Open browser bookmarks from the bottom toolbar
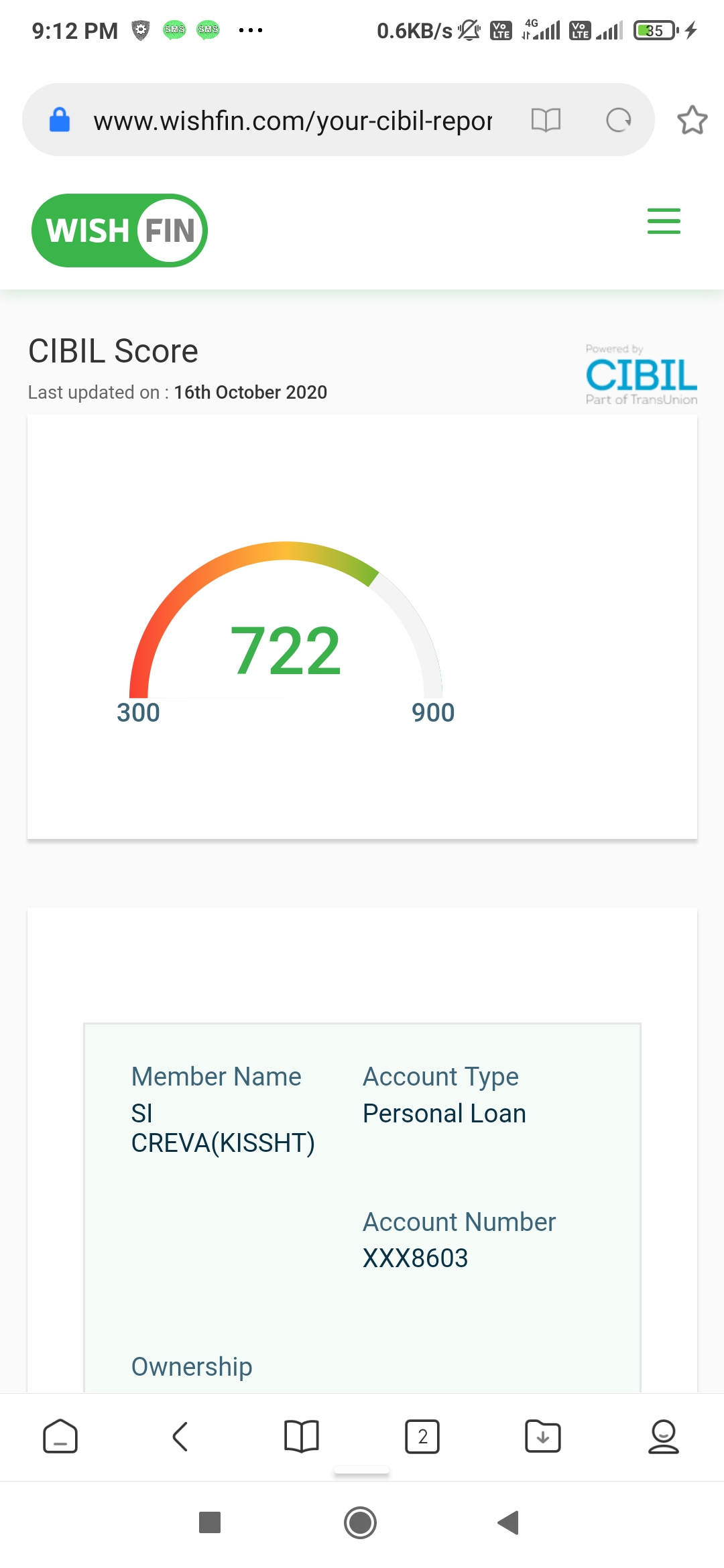This screenshot has width=724, height=1568. point(302,1436)
